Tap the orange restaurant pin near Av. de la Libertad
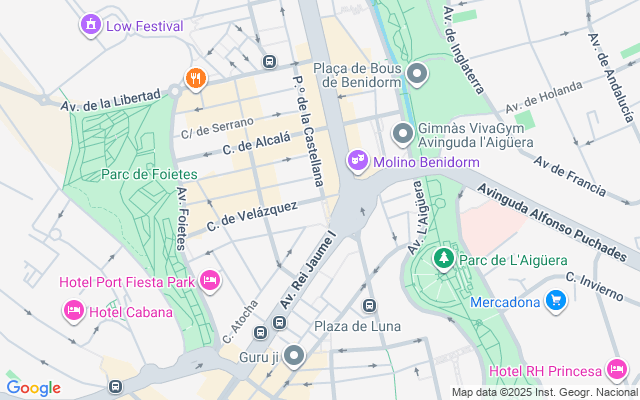The image size is (640, 400). point(195,77)
